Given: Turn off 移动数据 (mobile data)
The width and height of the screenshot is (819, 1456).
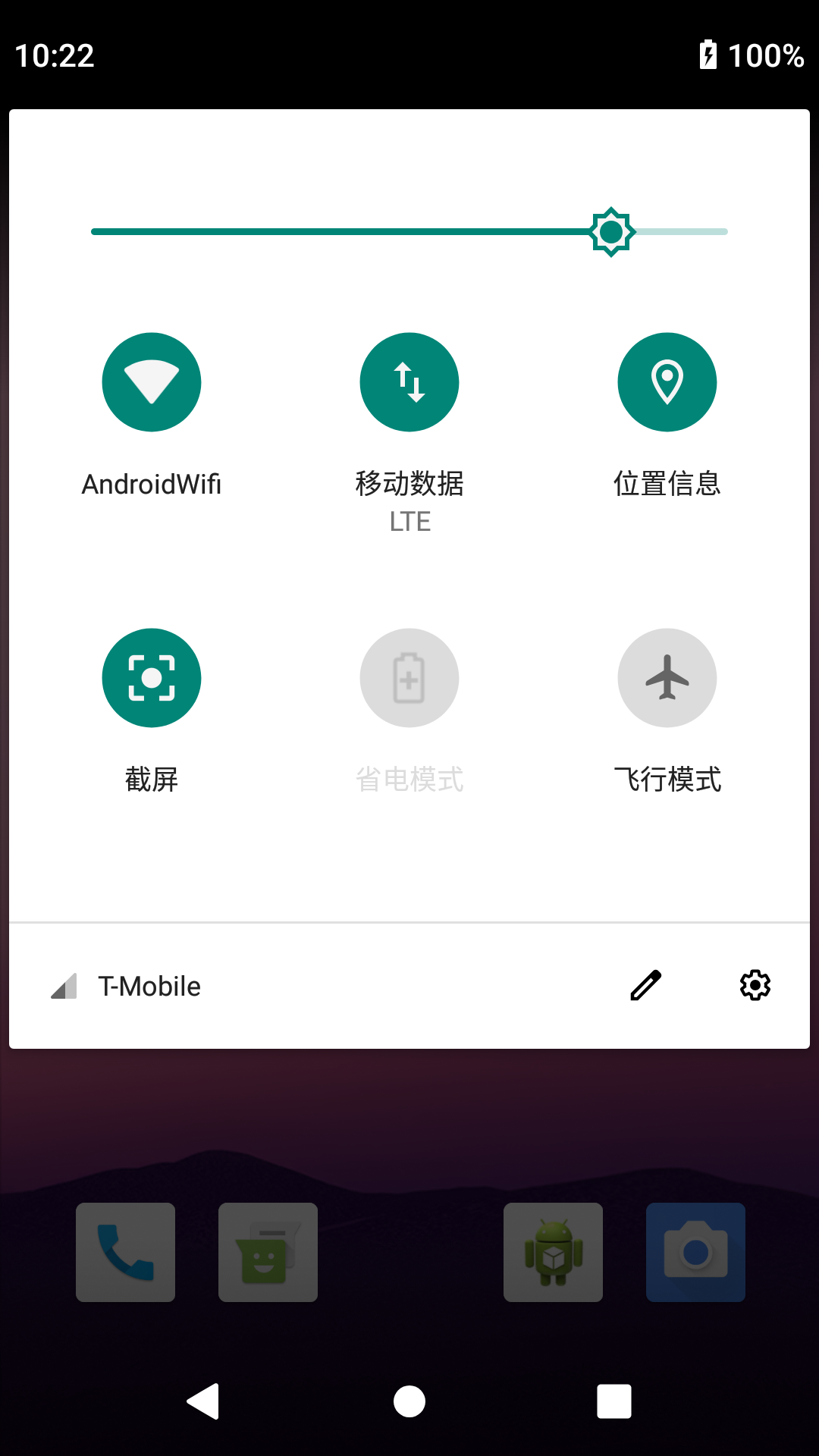Looking at the screenshot, I should [x=409, y=382].
